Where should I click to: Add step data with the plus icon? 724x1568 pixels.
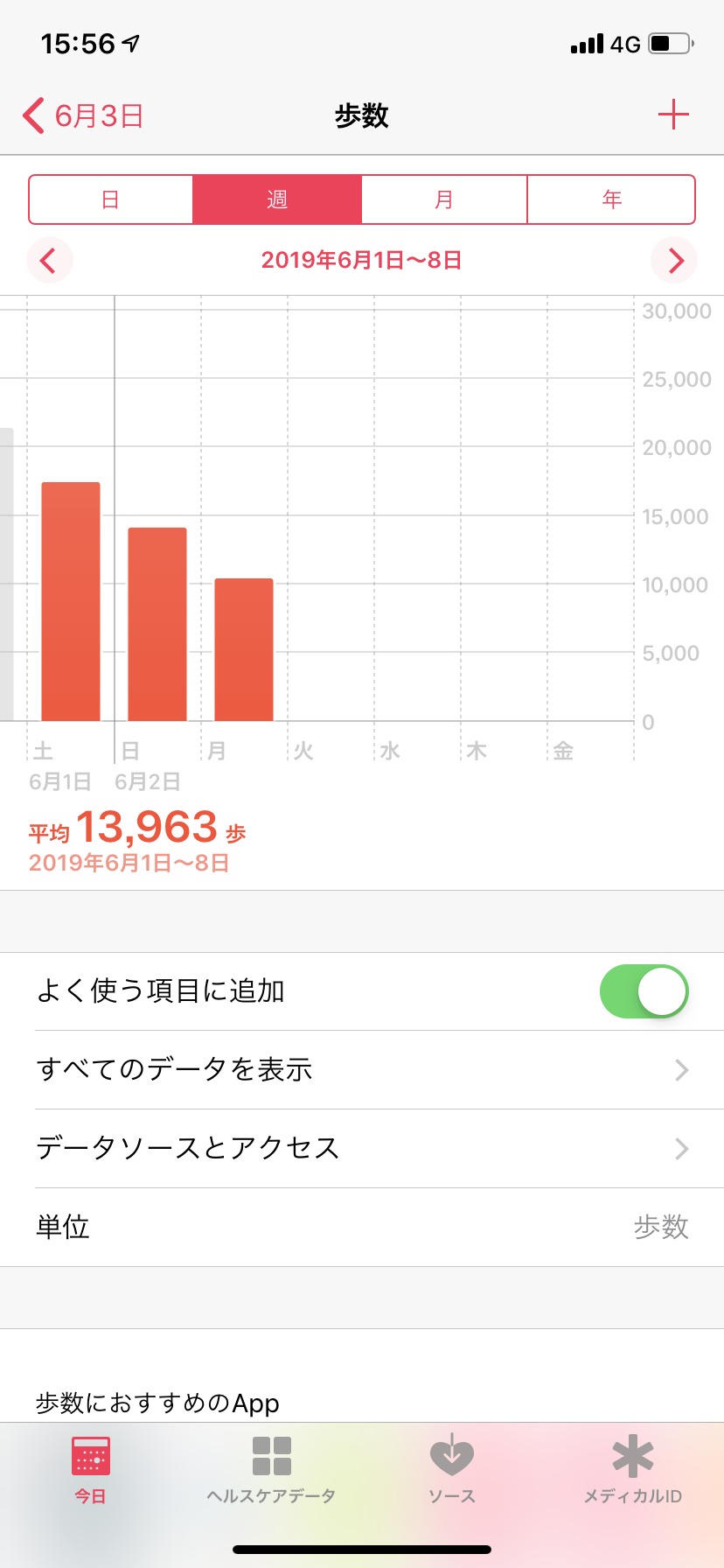tap(673, 115)
